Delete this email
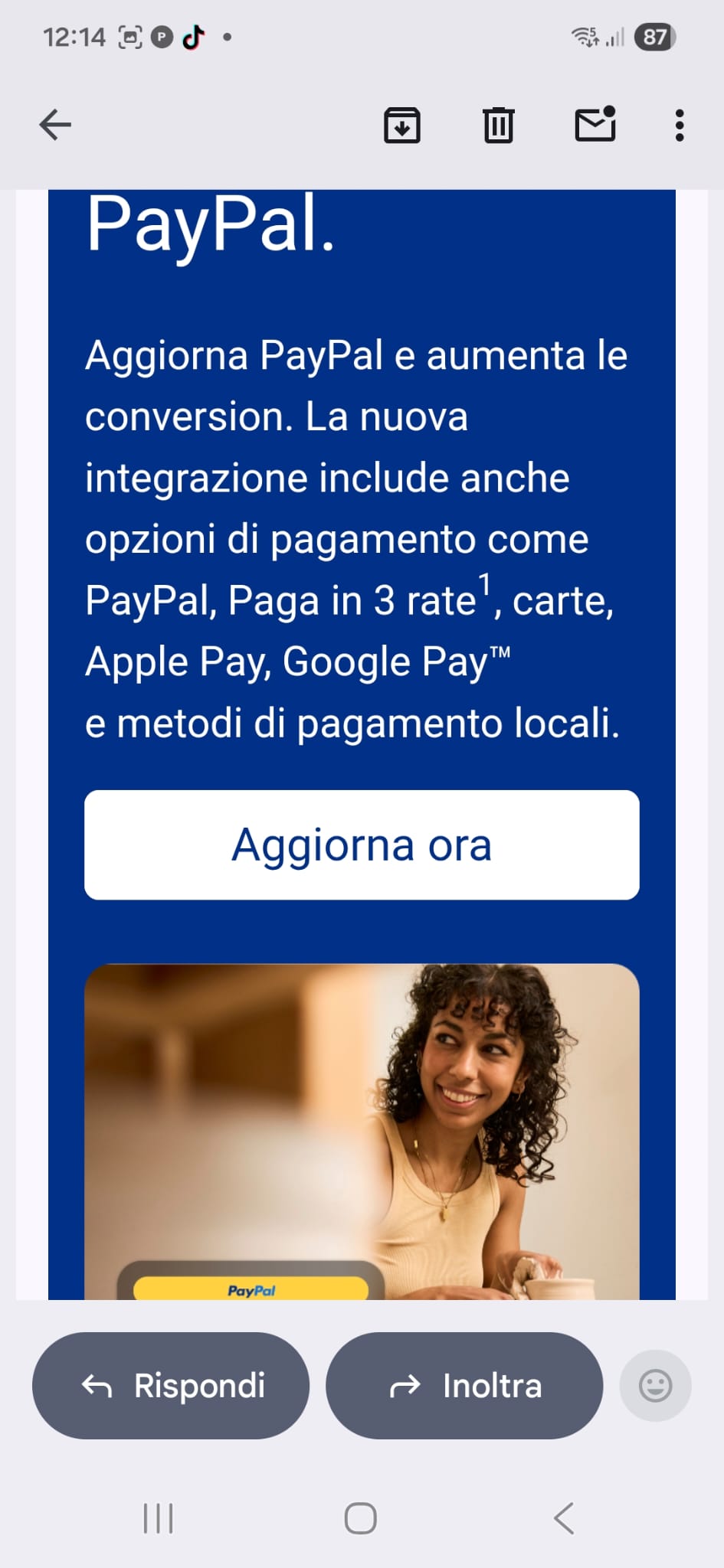 [x=498, y=125]
